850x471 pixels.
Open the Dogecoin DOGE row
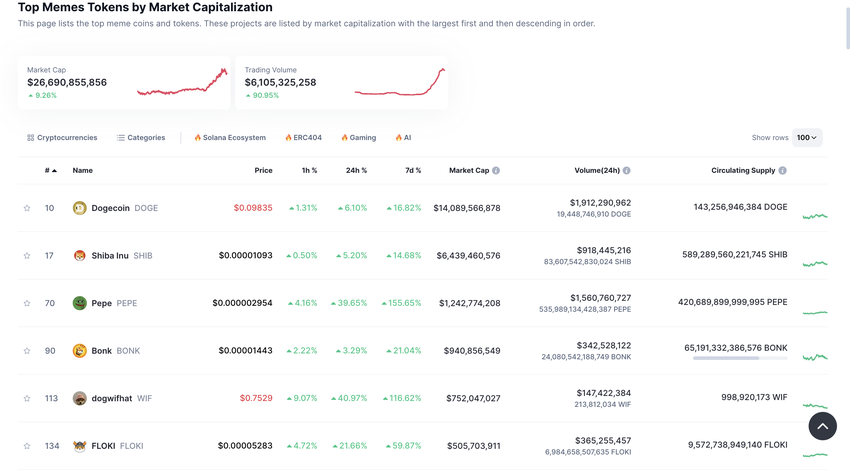[111, 208]
